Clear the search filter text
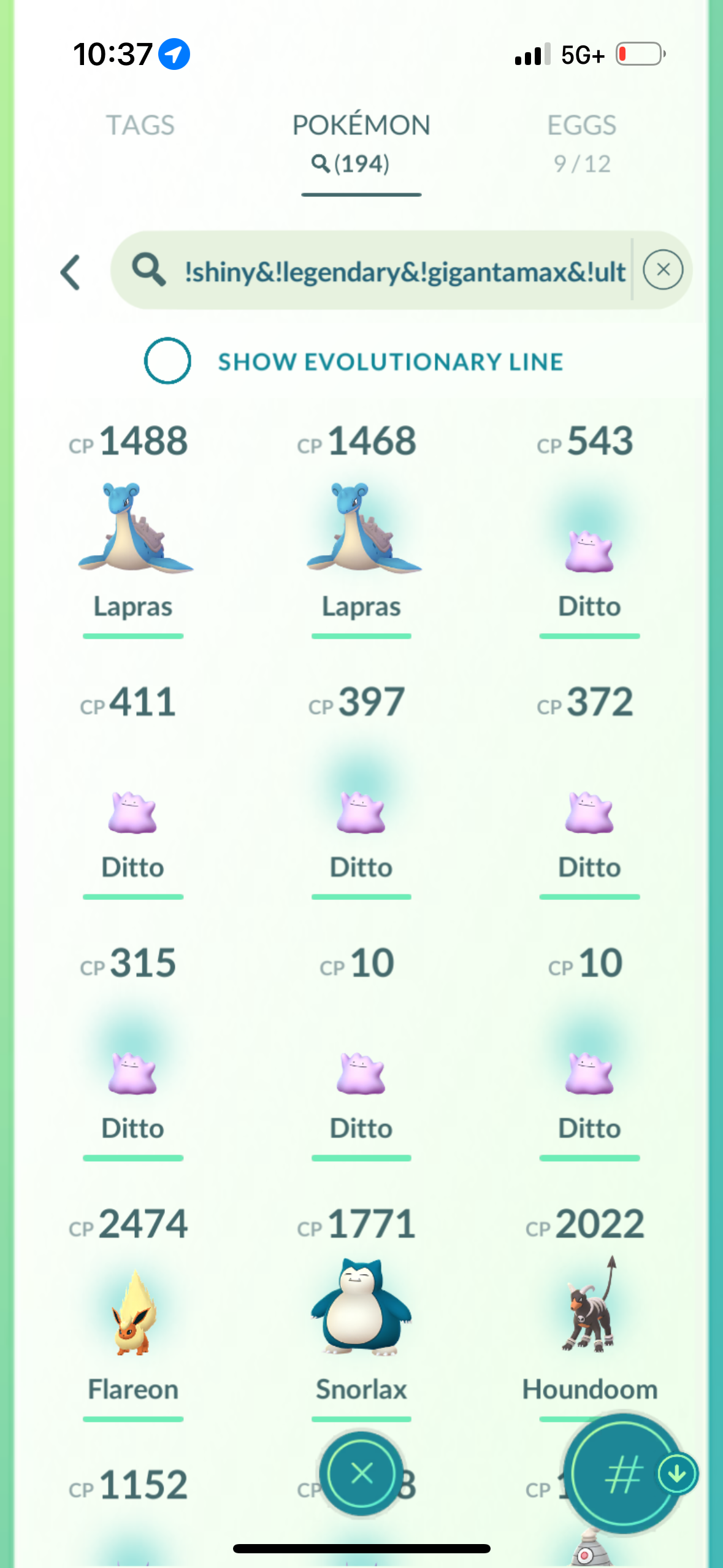The image size is (723, 1568). pyautogui.click(x=662, y=270)
